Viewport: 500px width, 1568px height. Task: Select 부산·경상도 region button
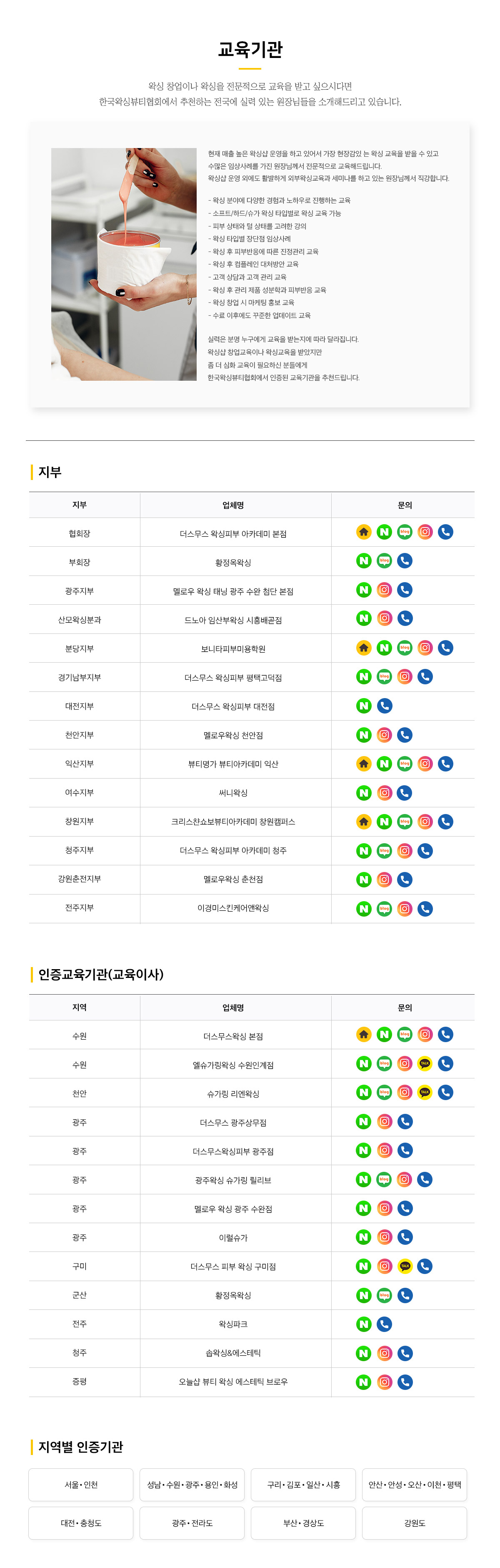point(303,1523)
